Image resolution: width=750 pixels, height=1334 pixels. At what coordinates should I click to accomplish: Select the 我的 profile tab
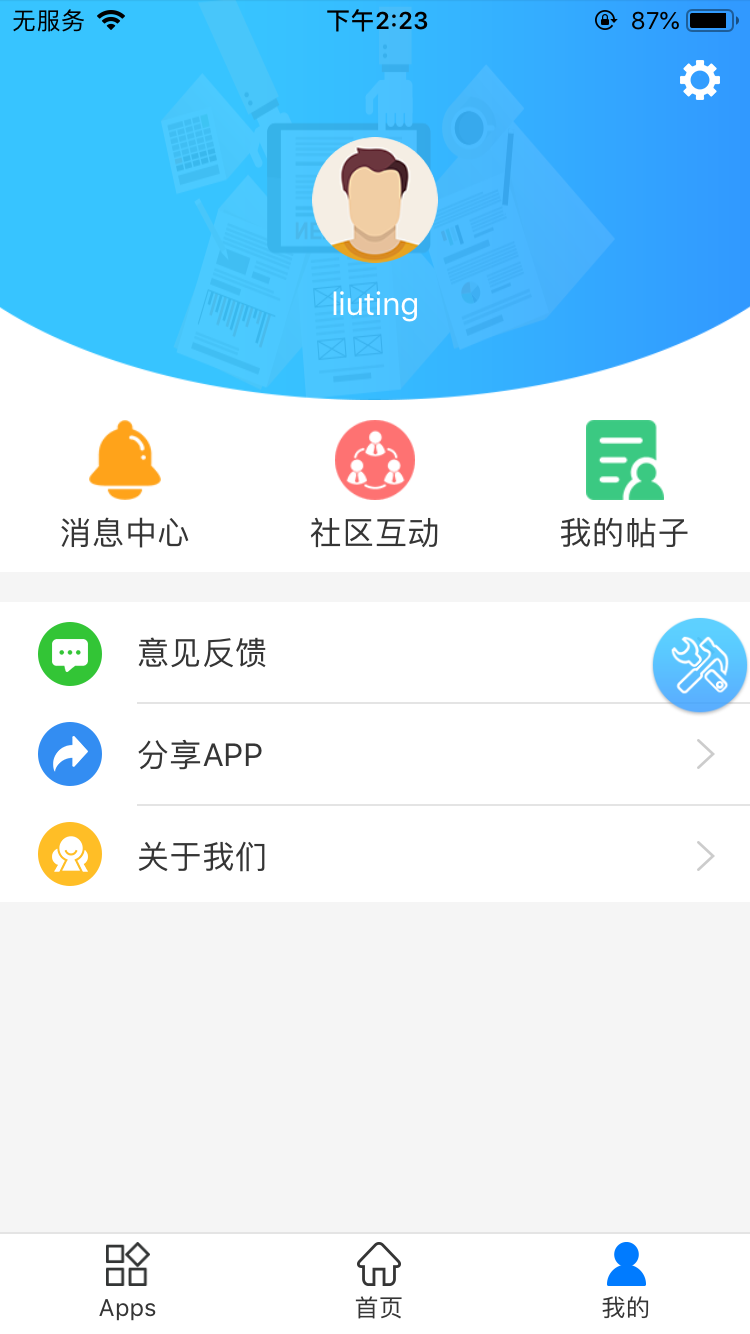(625, 1281)
